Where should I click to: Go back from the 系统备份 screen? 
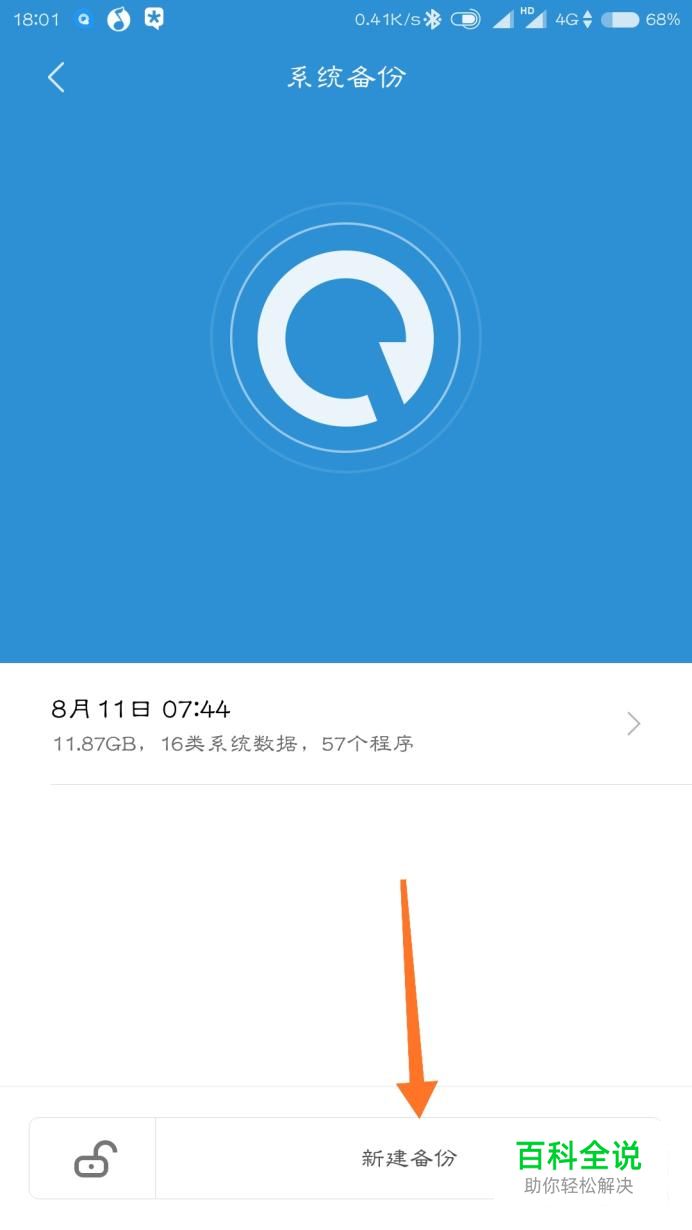56,77
